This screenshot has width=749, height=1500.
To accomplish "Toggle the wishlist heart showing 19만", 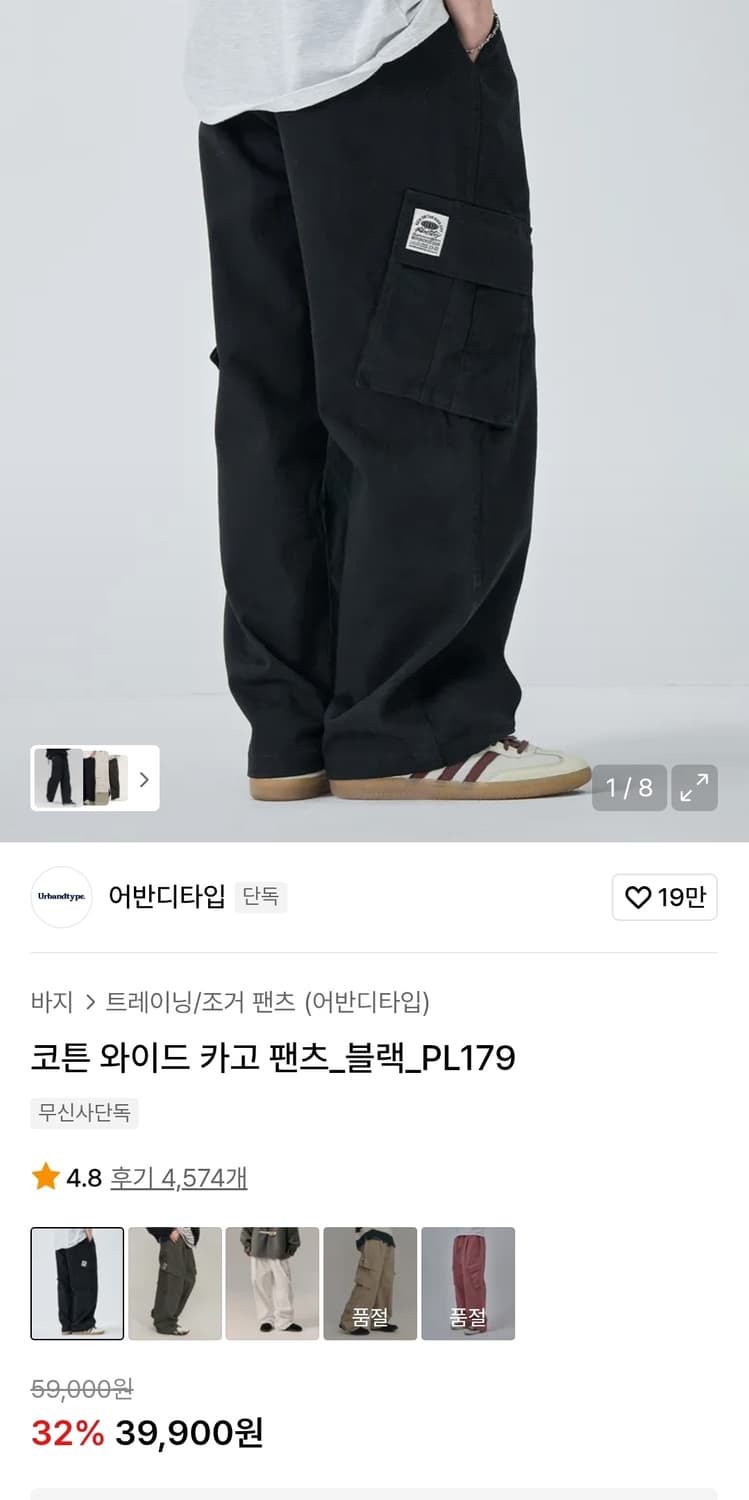I will [x=664, y=897].
